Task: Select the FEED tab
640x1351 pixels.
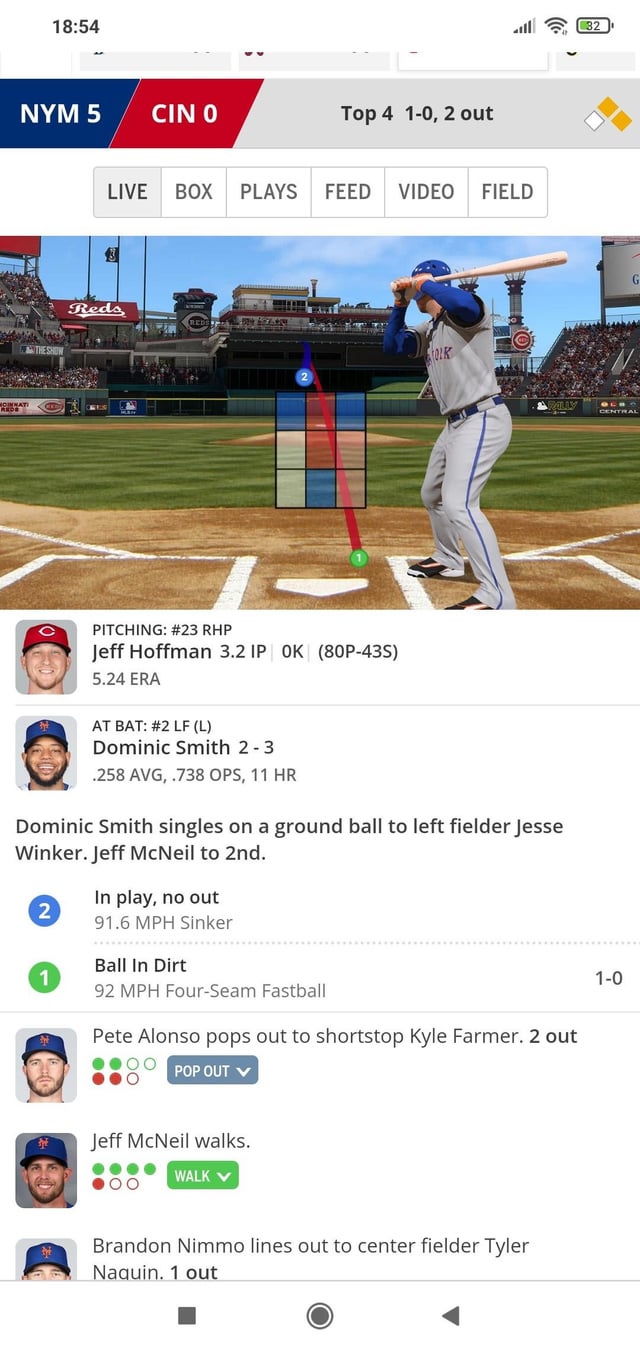Action: [x=347, y=192]
